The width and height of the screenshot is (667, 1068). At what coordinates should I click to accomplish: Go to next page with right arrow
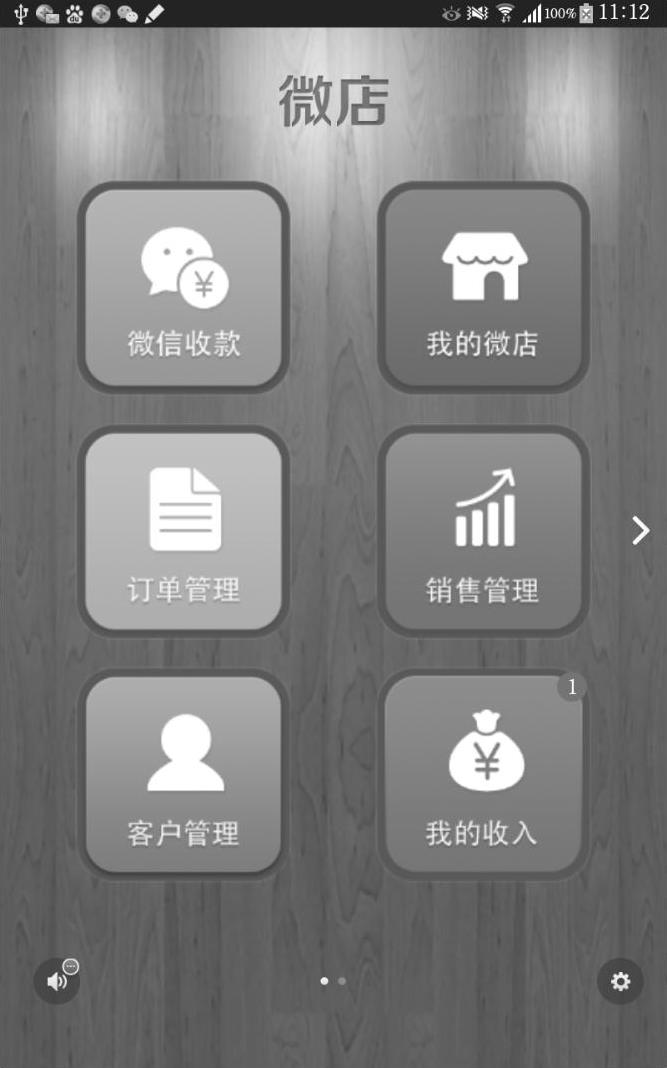tap(641, 531)
